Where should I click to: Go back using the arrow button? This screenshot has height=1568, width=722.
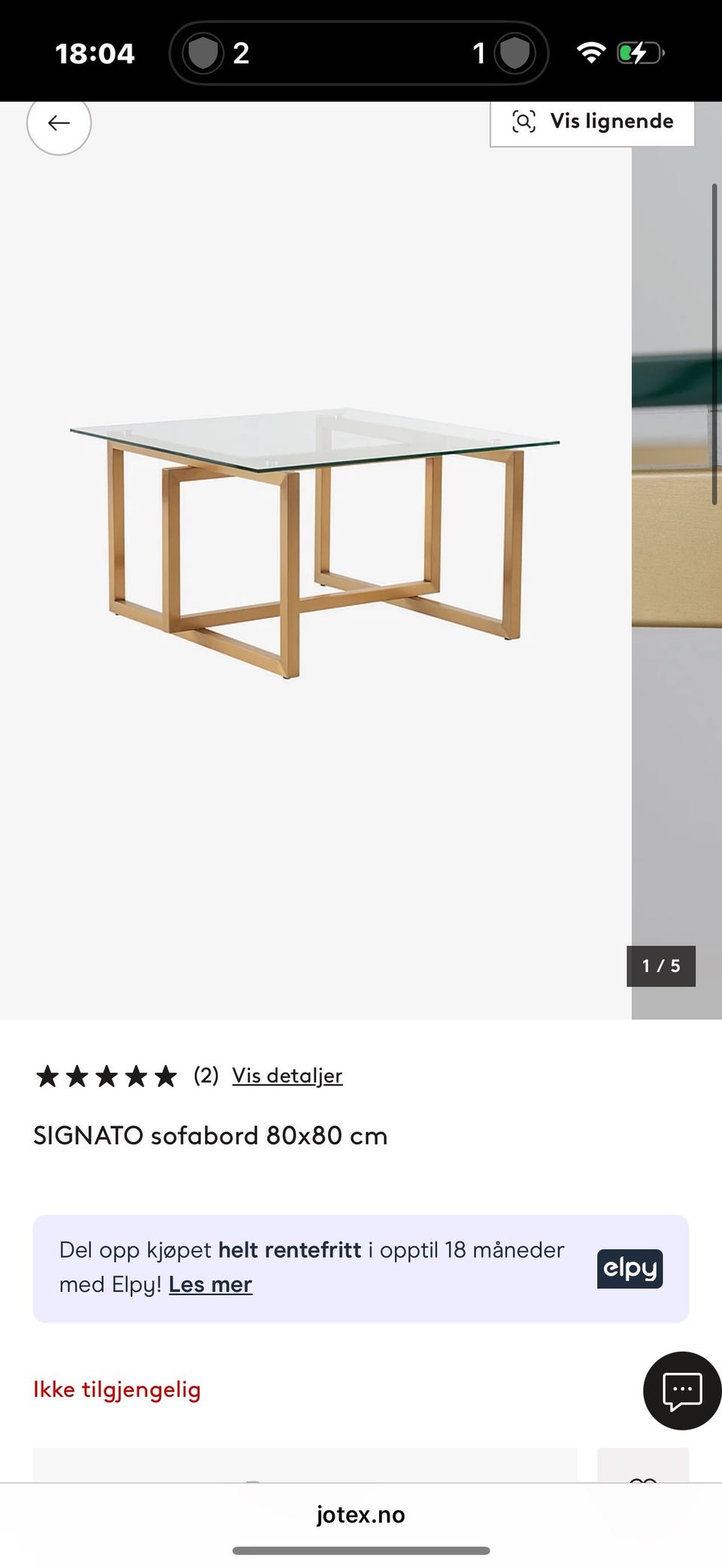click(59, 123)
